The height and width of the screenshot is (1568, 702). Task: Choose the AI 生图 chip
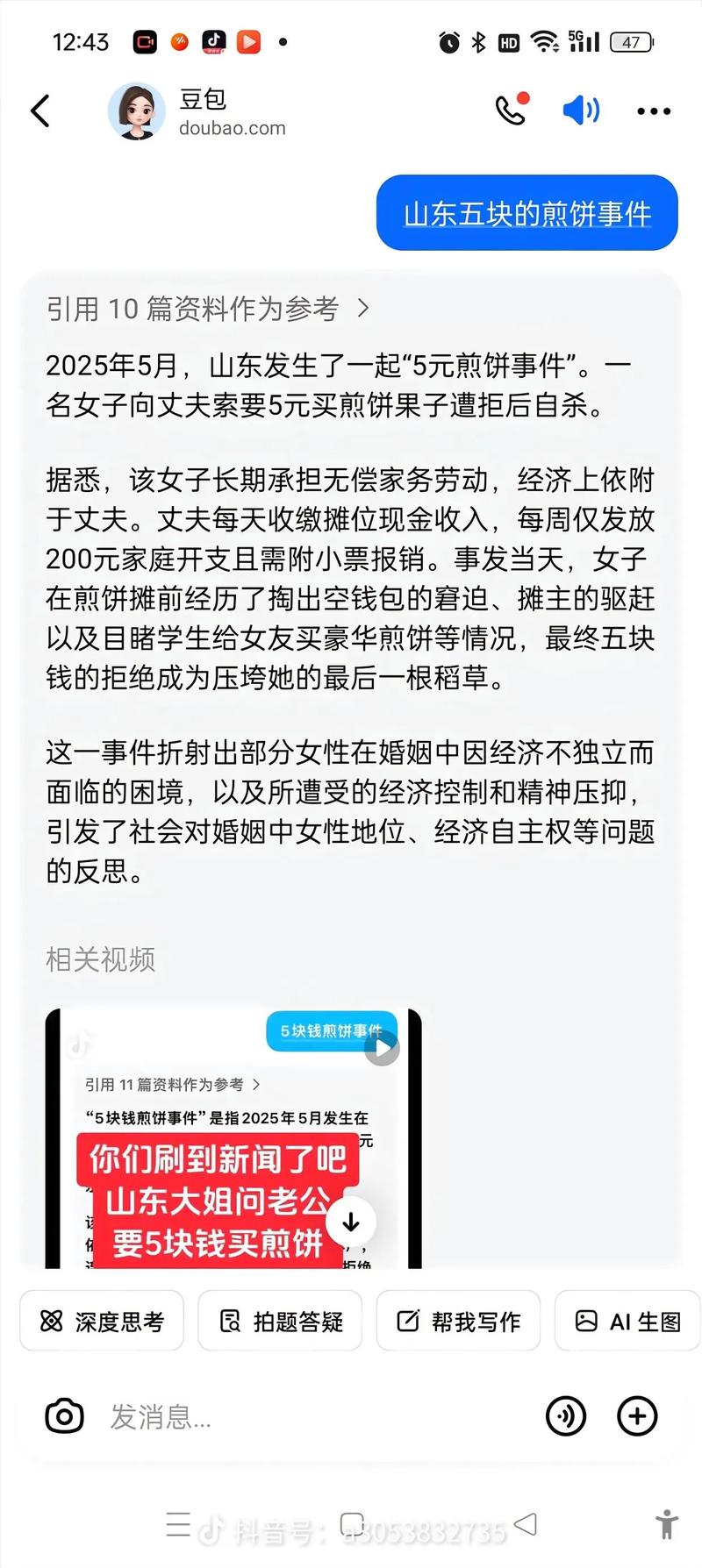pos(628,1321)
